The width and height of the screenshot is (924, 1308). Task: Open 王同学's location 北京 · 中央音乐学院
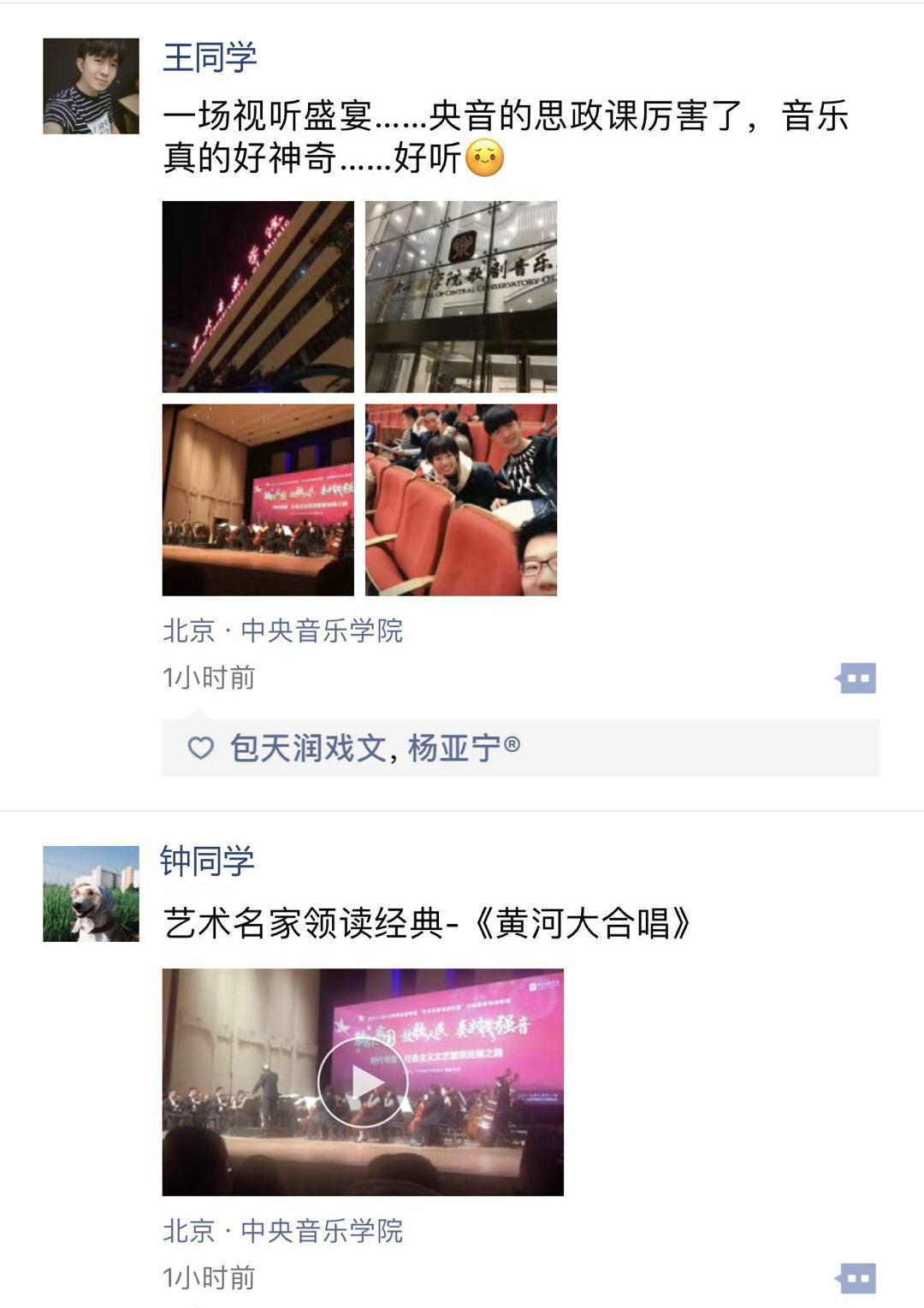pos(282,631)
